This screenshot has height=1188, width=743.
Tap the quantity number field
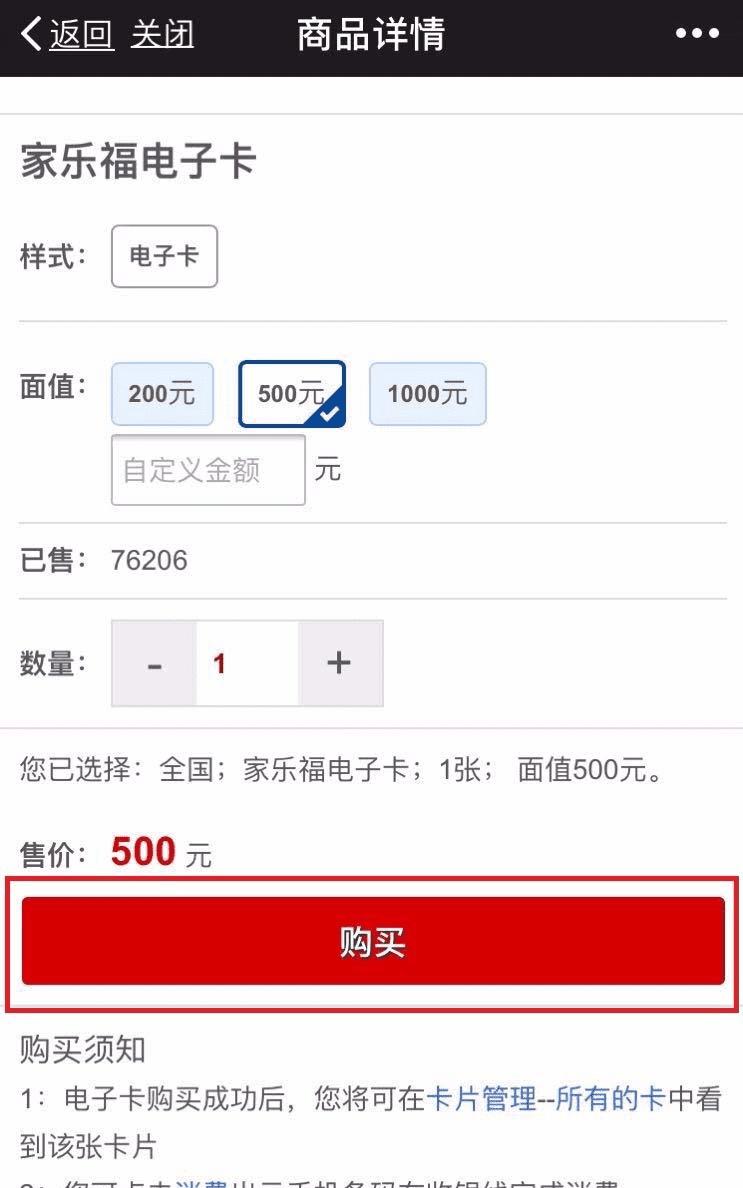[247, 663]
